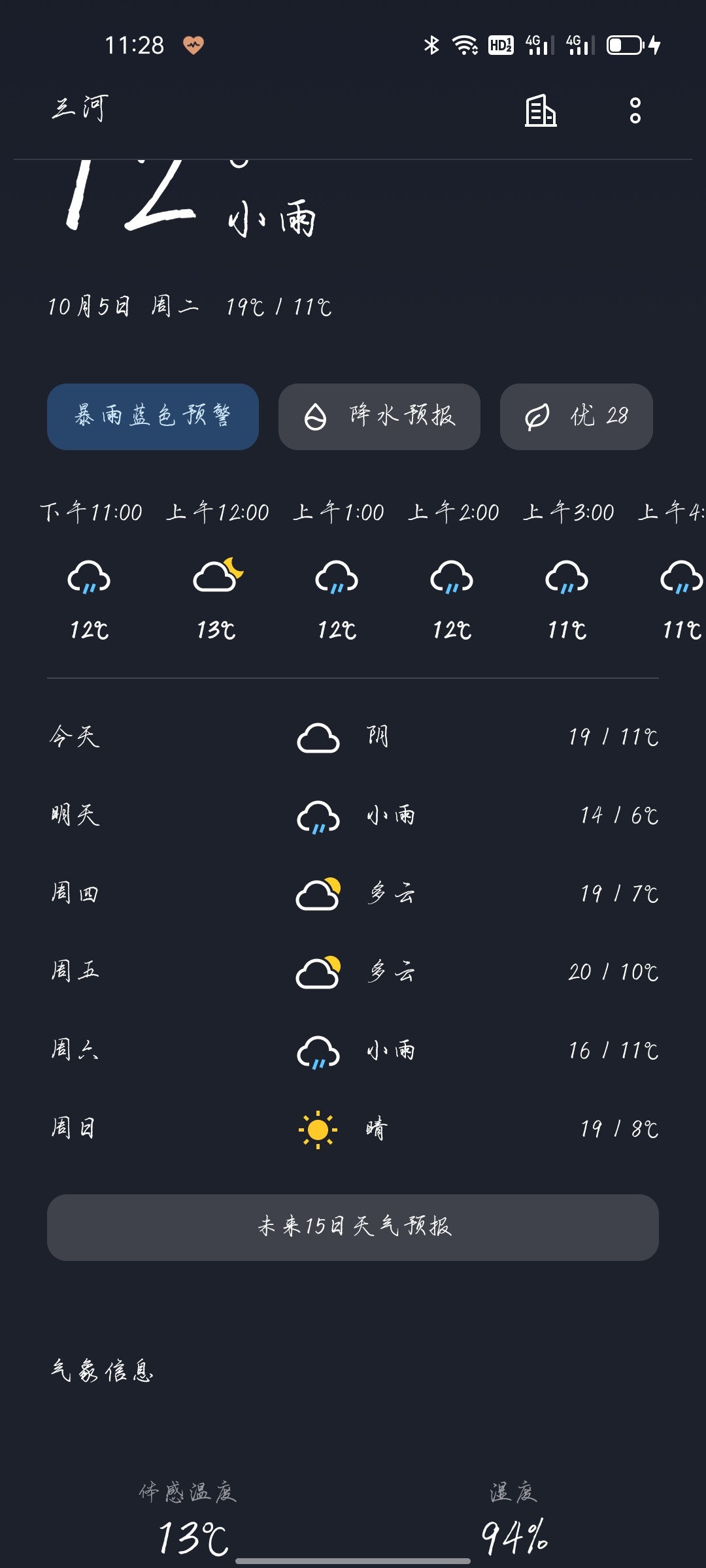Open the three-dot overflow menu
The height and width of the screenshot is (1568, 706).
[x=635, y=110]
